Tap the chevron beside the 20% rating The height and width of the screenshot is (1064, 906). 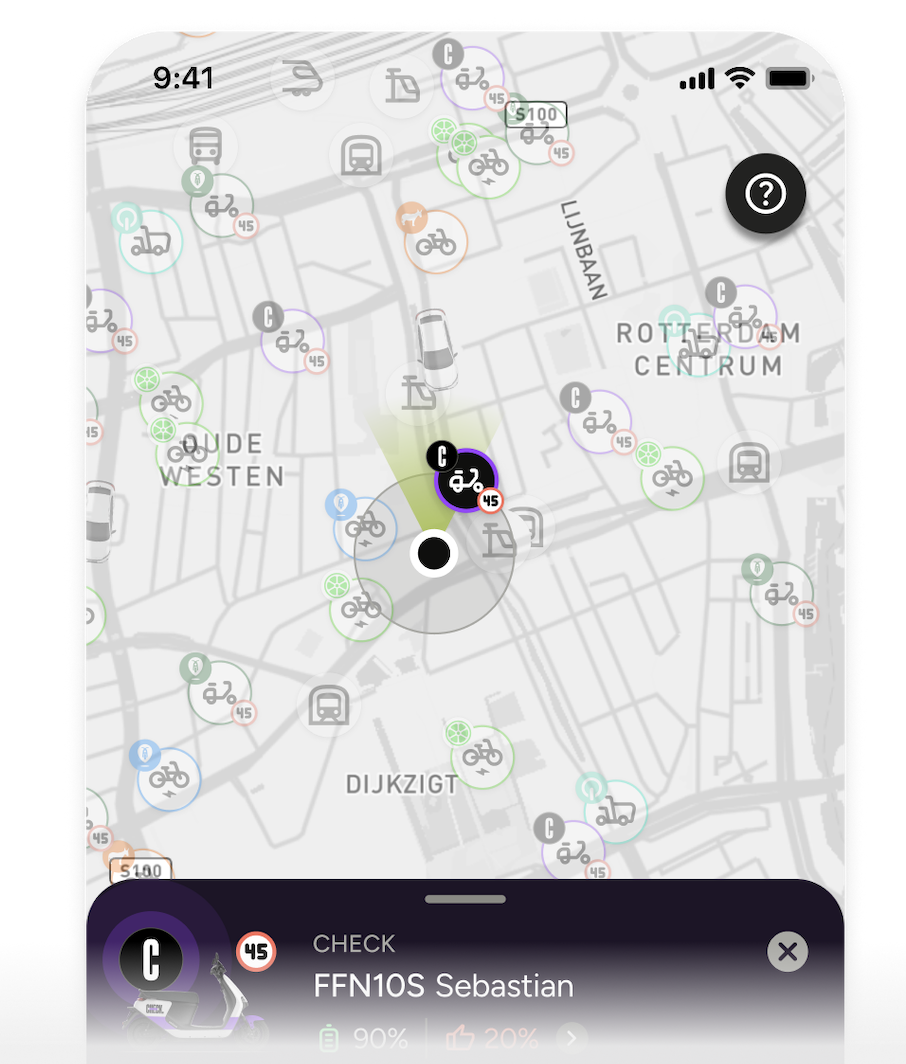573,1037
